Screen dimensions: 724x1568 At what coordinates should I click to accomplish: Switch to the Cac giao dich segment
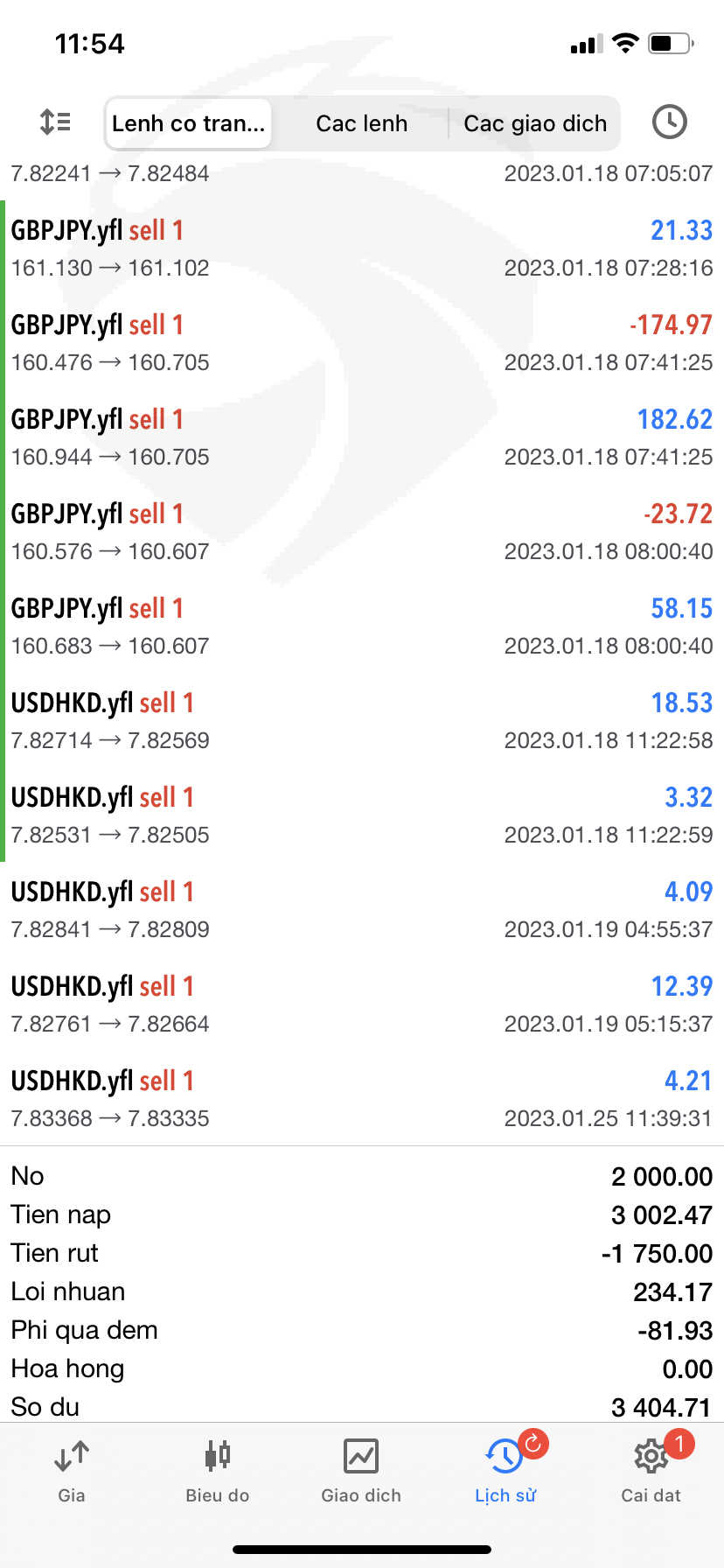(x=535, y=123)
